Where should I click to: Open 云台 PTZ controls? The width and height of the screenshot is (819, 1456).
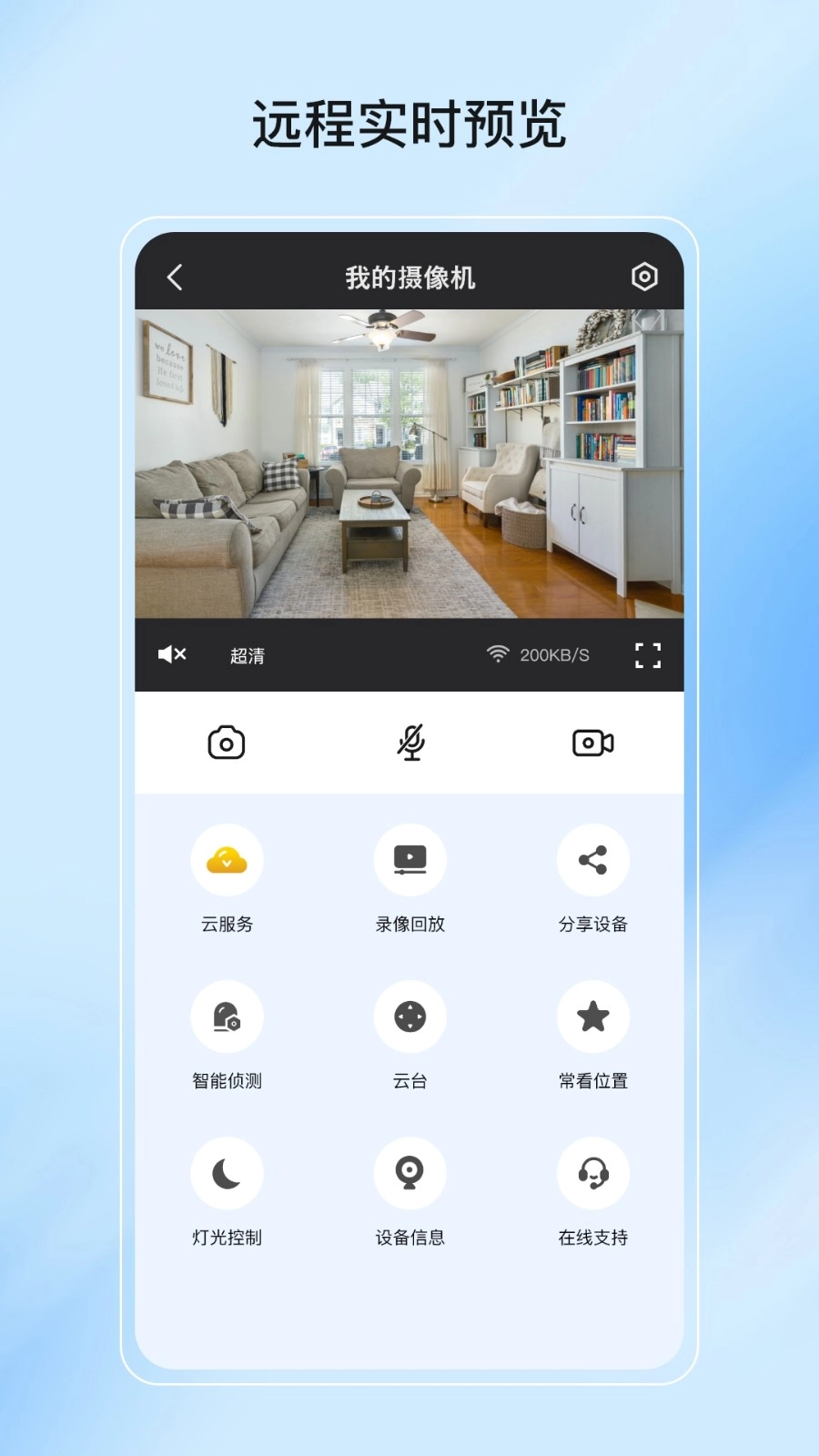click(410, 1016)
